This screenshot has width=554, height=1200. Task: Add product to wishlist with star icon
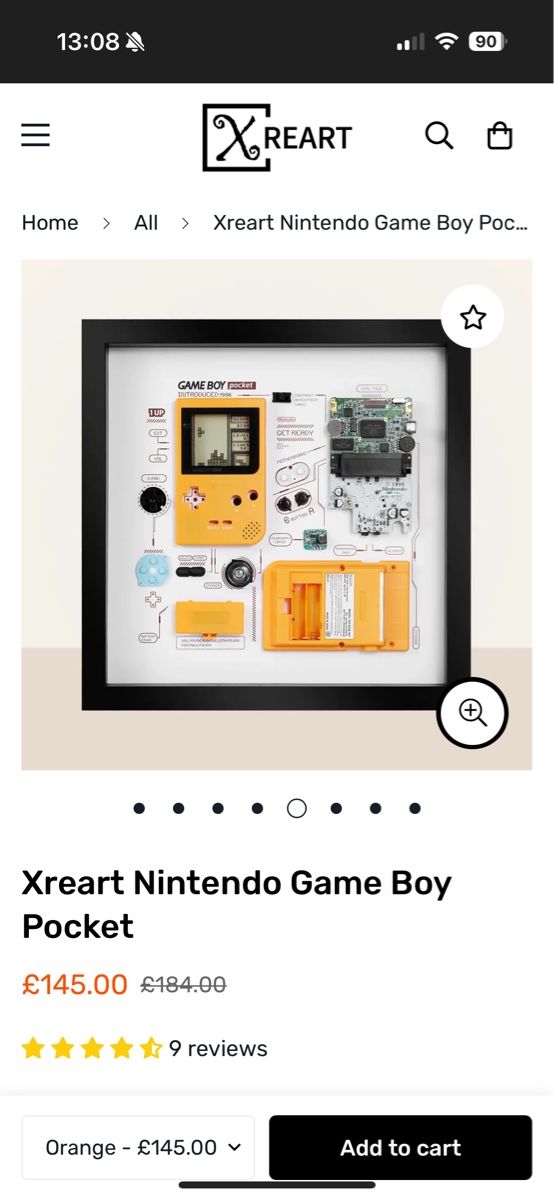pos(473,318)
